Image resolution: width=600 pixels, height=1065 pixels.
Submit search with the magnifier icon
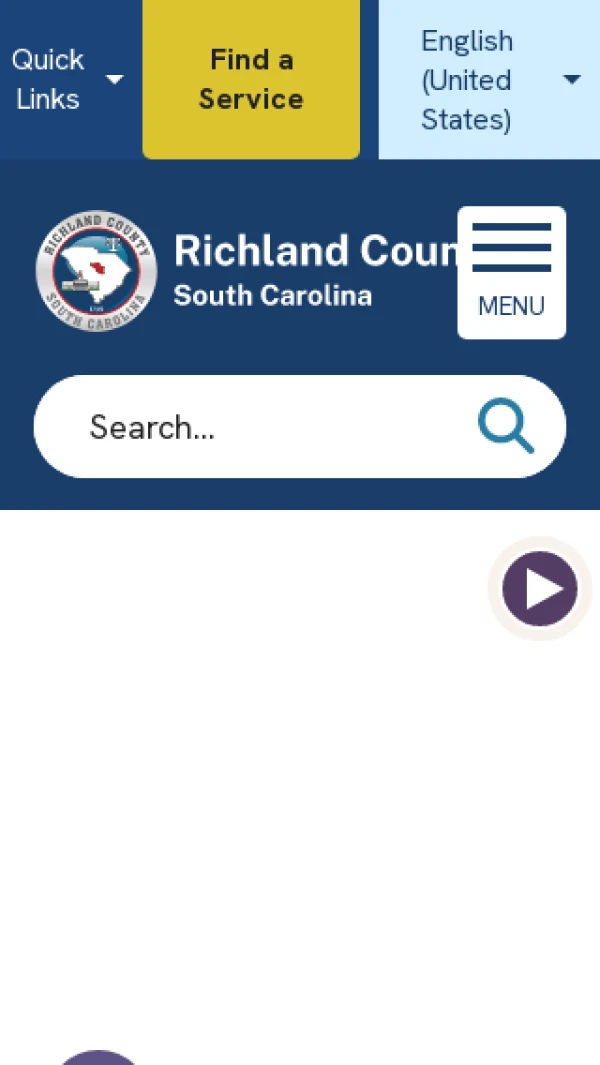click(x=506, y=427)
